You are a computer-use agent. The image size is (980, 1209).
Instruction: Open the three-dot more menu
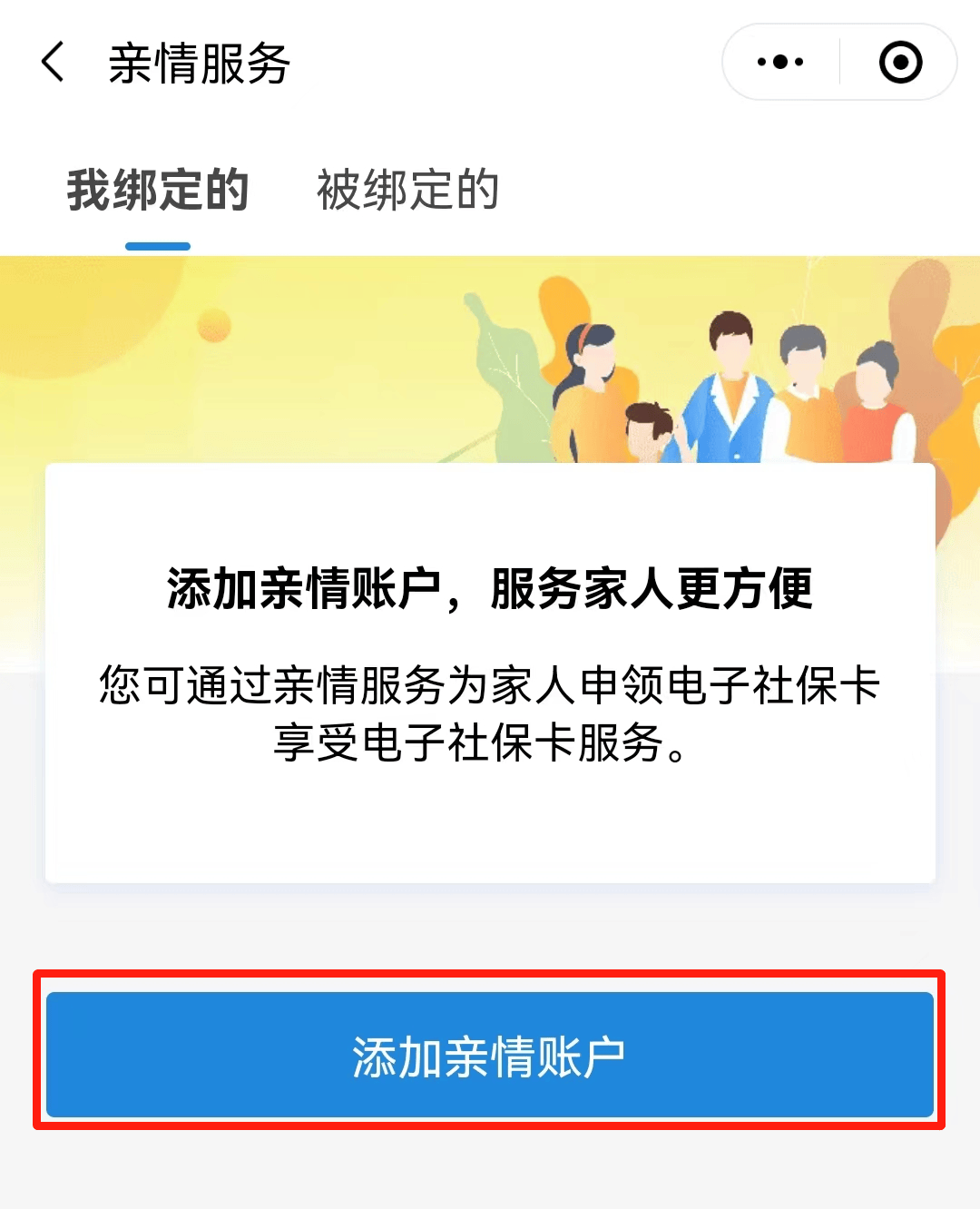click(780, 63)
